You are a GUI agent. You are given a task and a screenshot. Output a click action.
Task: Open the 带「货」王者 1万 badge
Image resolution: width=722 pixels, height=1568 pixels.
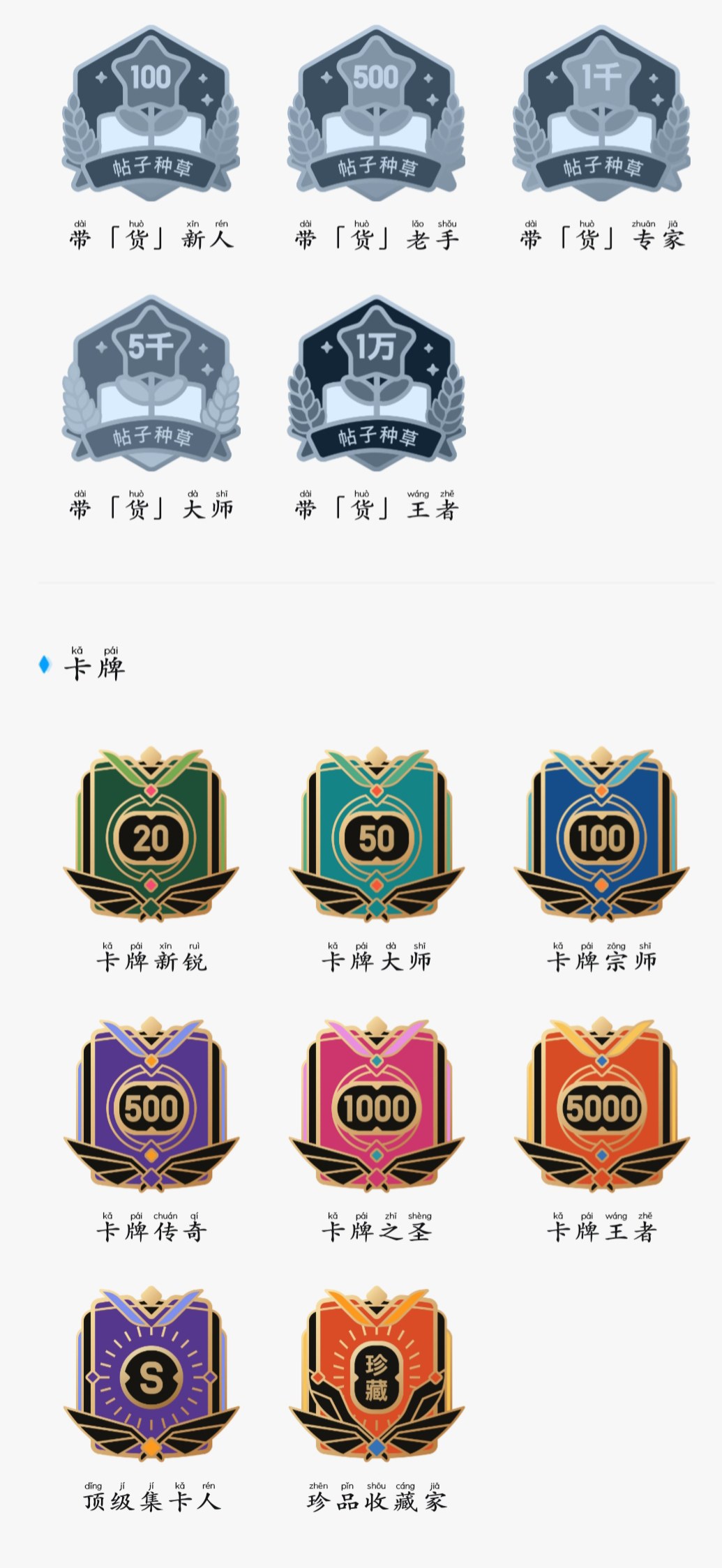pos(376,380)
